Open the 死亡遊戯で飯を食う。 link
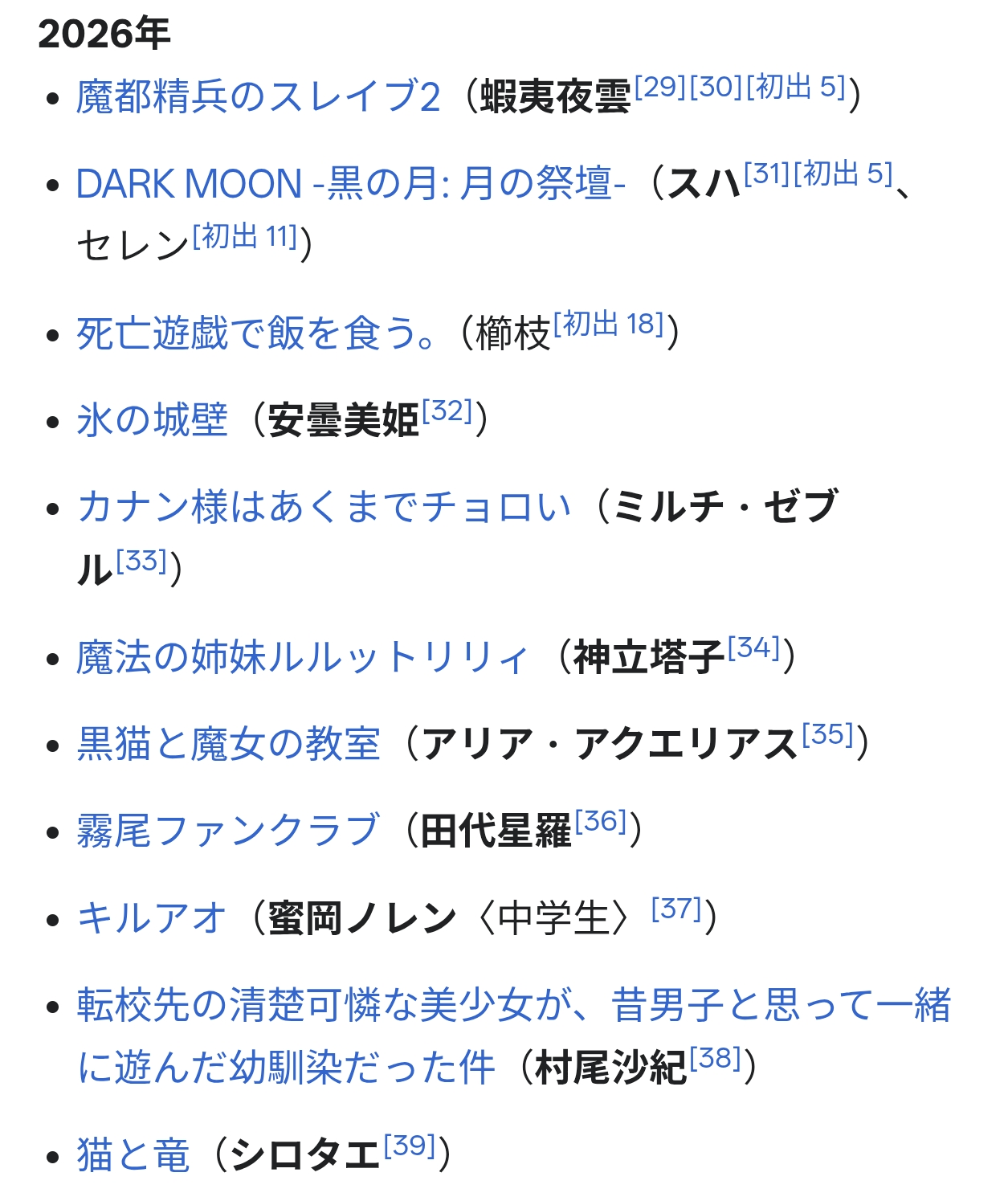 click(x=256, y=333)
